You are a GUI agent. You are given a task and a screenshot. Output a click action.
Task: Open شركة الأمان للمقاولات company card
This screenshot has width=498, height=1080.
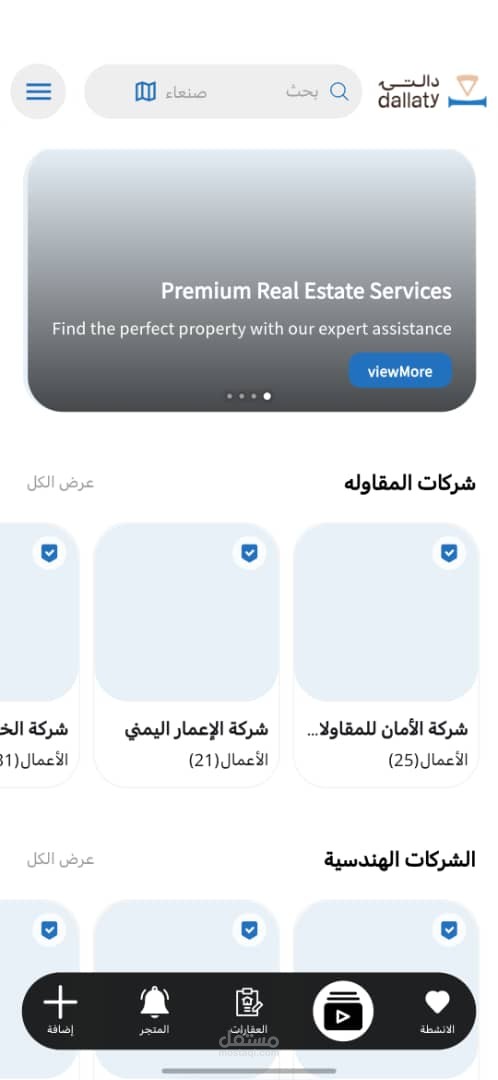[x=386, y=654]
